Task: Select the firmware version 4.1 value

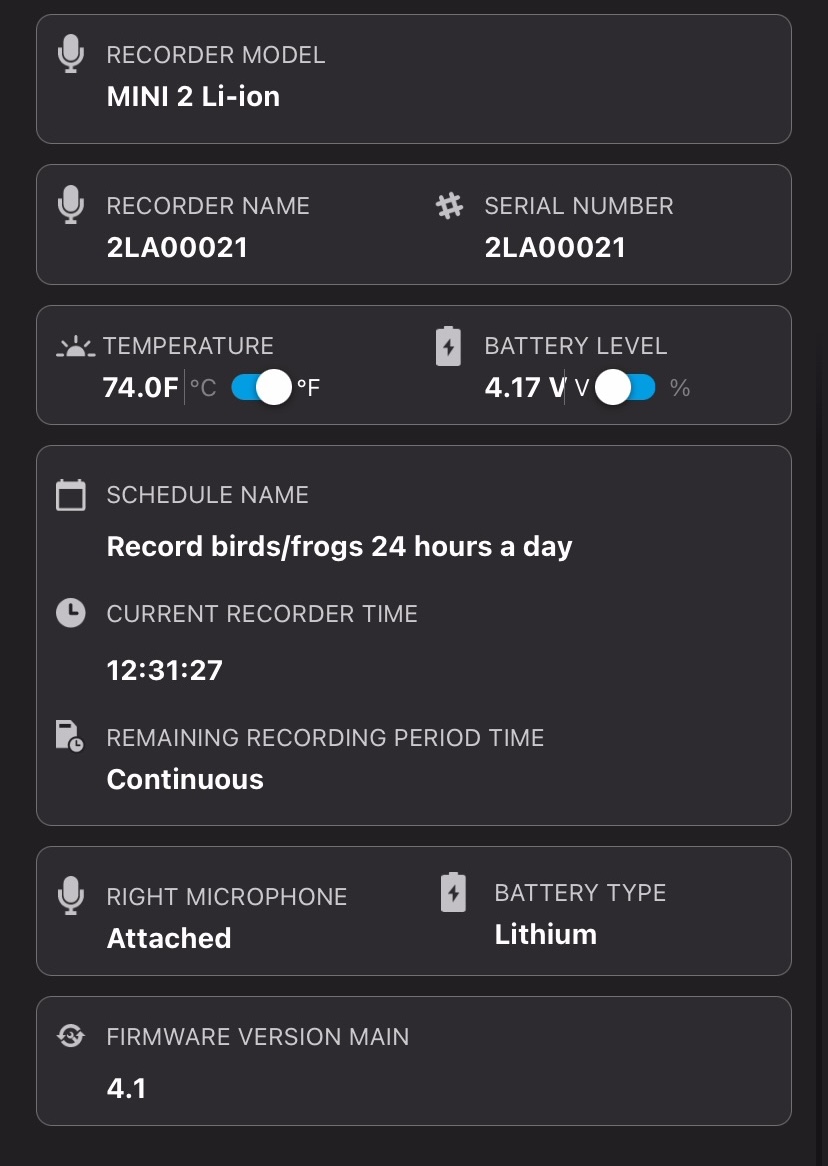Action: [x=126, y=1088]
